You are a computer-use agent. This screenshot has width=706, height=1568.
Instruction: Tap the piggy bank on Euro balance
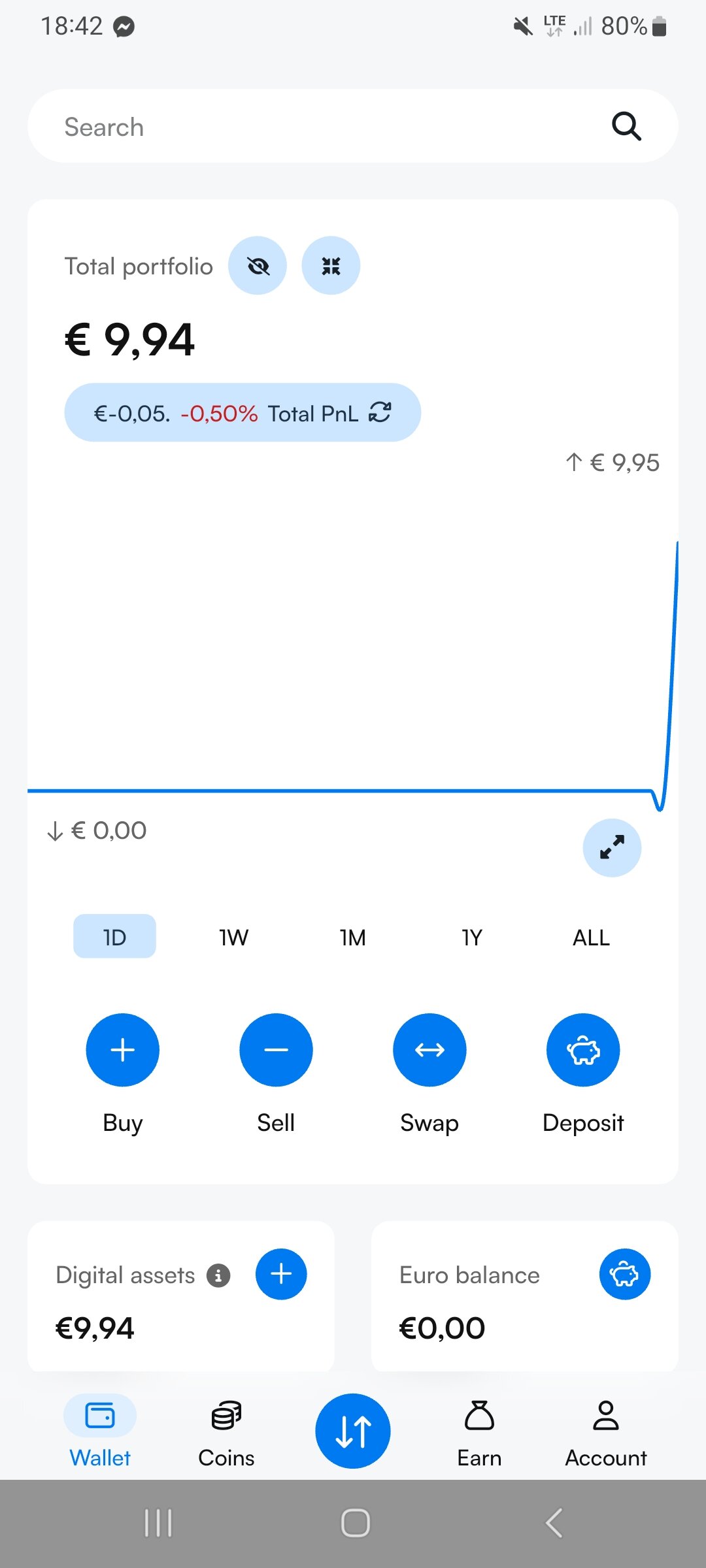(x=625, y=1274)
